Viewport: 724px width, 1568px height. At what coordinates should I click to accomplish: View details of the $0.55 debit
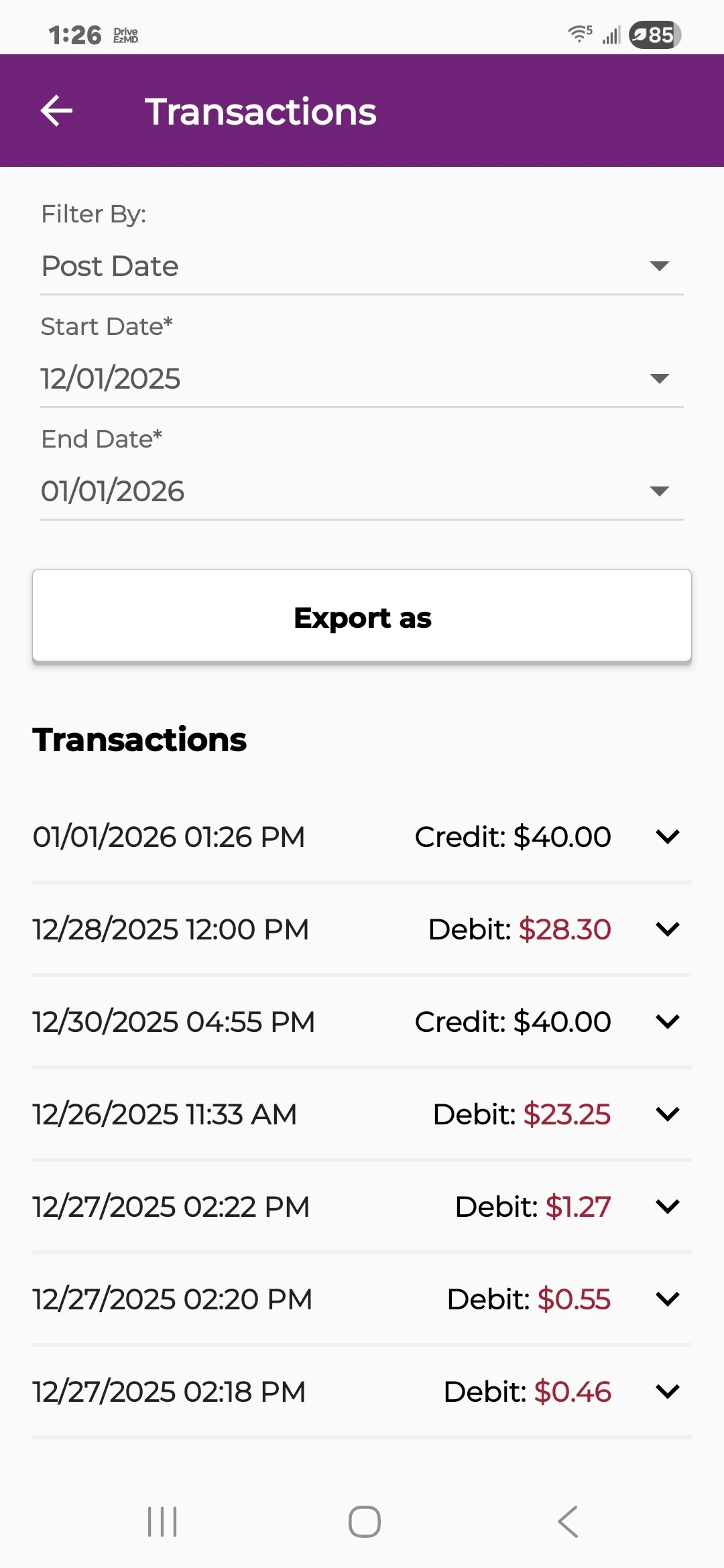tap(668, 1299)
